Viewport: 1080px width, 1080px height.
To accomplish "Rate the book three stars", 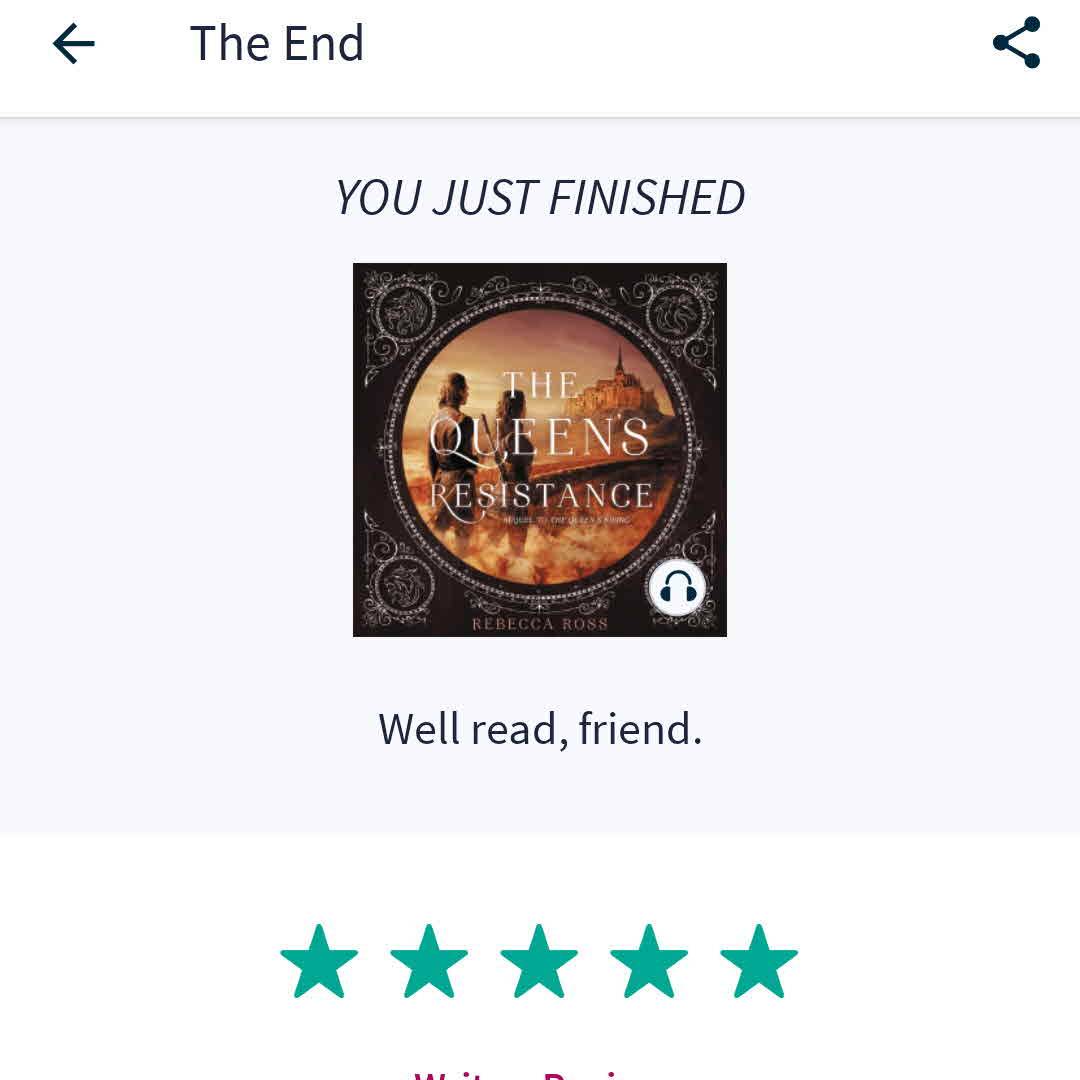I will click(539, 962).
